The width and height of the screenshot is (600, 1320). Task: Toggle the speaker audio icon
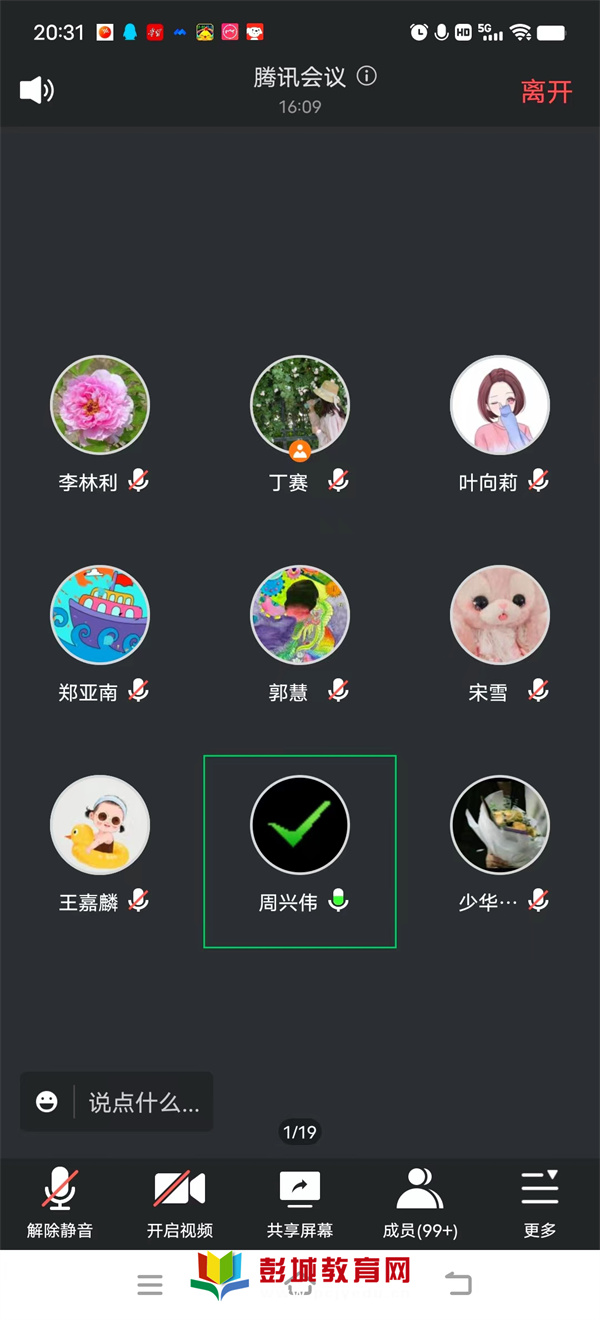[36, 90]
